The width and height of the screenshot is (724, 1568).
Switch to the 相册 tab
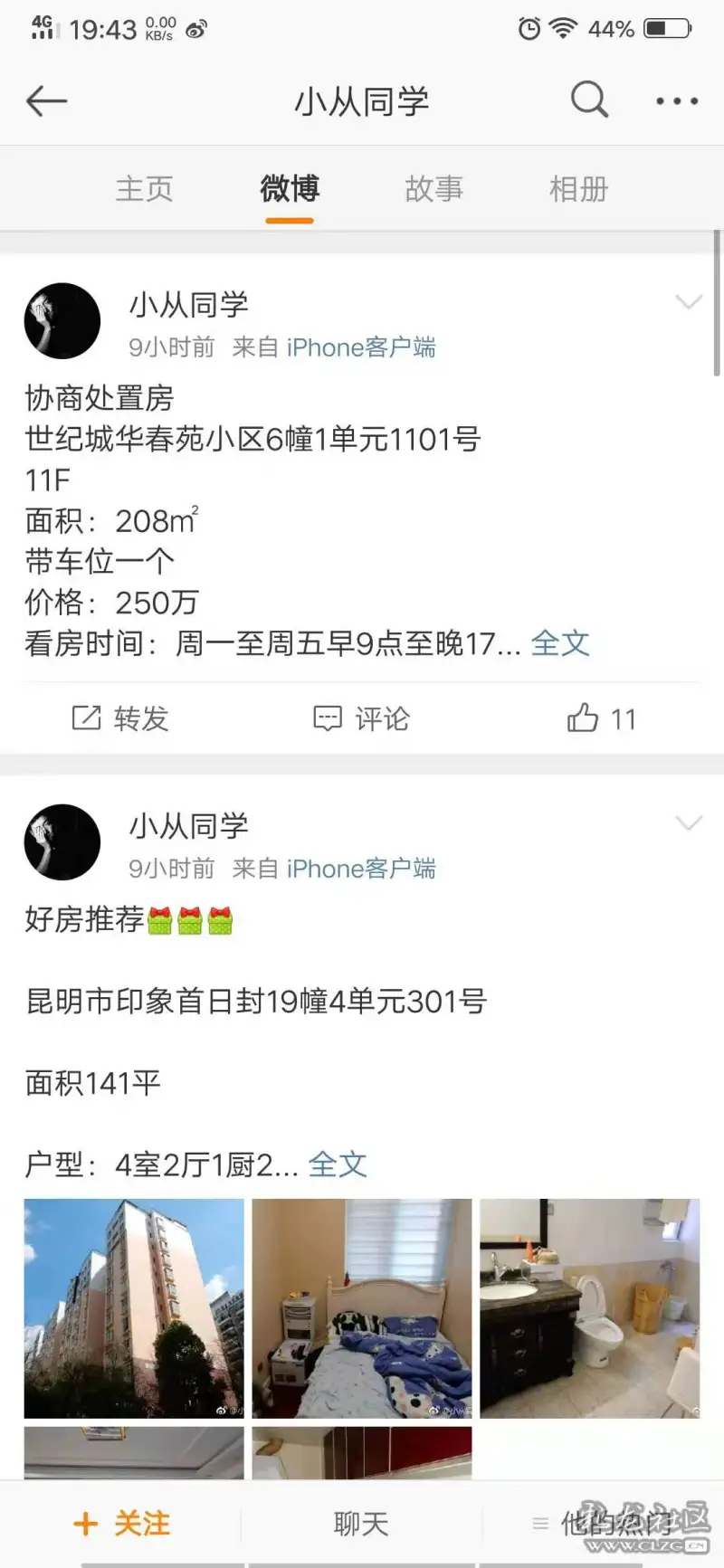point(578,189)
